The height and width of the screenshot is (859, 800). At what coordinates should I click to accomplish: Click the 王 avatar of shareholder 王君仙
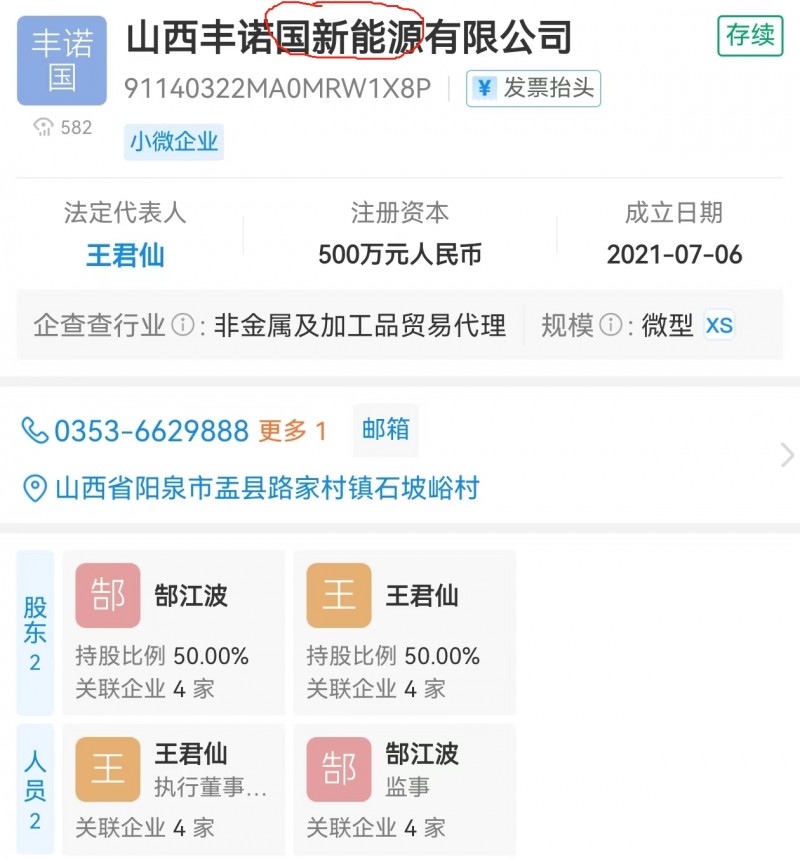click(x=339, y=594)
